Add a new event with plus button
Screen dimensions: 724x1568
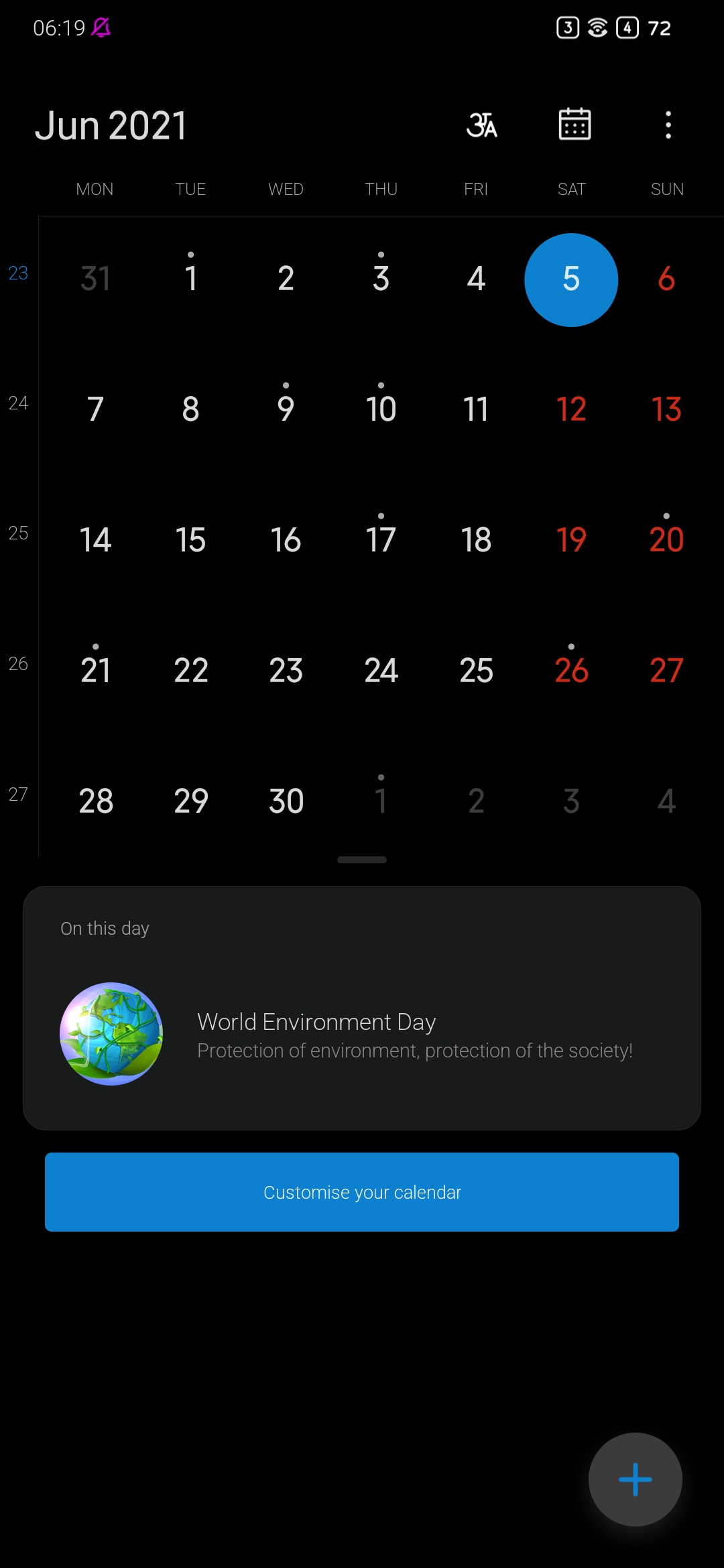pyautogui.click(x=635, y=1480)
